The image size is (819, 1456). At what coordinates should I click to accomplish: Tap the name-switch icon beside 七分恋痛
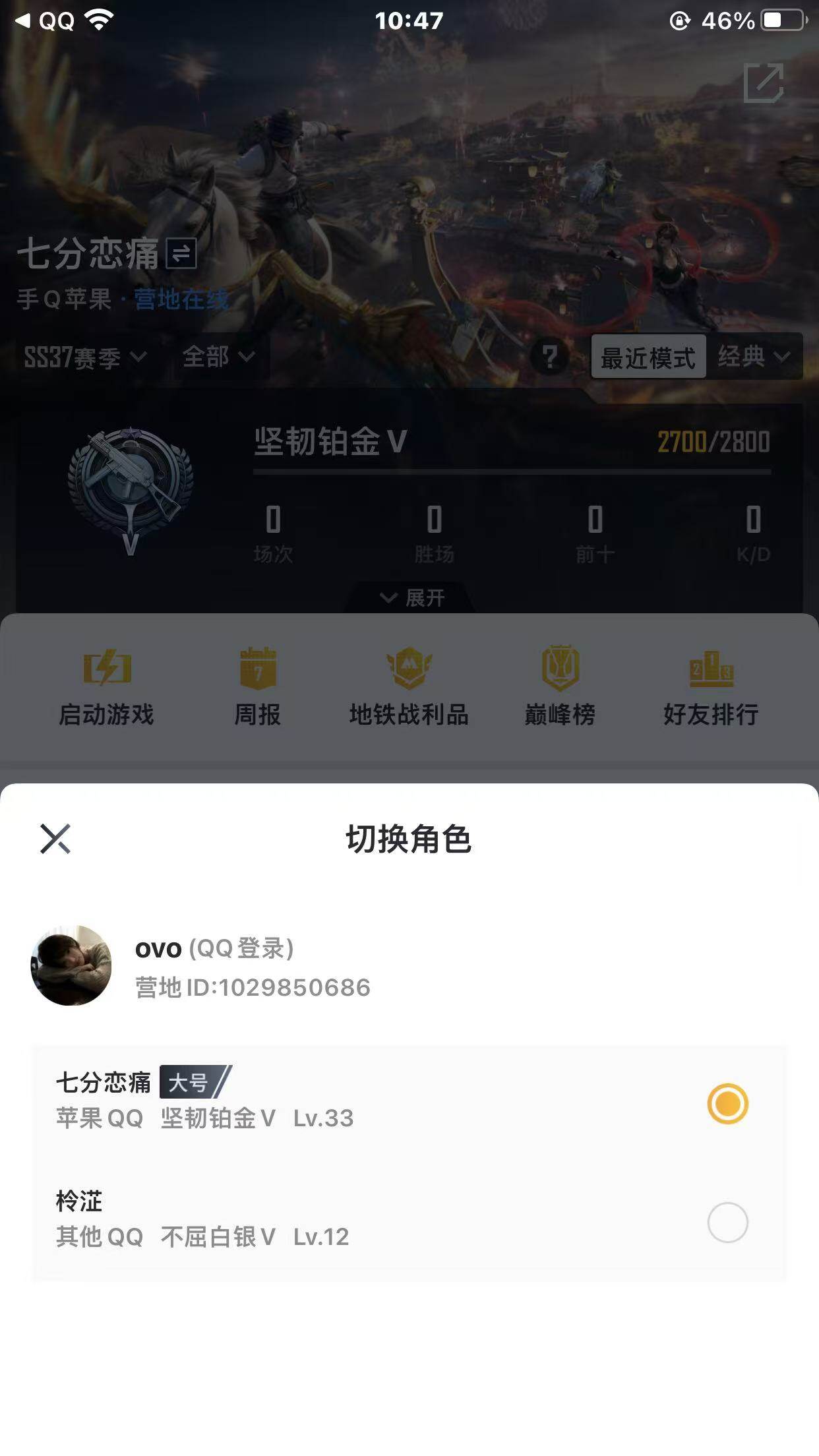[x=181, y=254]
